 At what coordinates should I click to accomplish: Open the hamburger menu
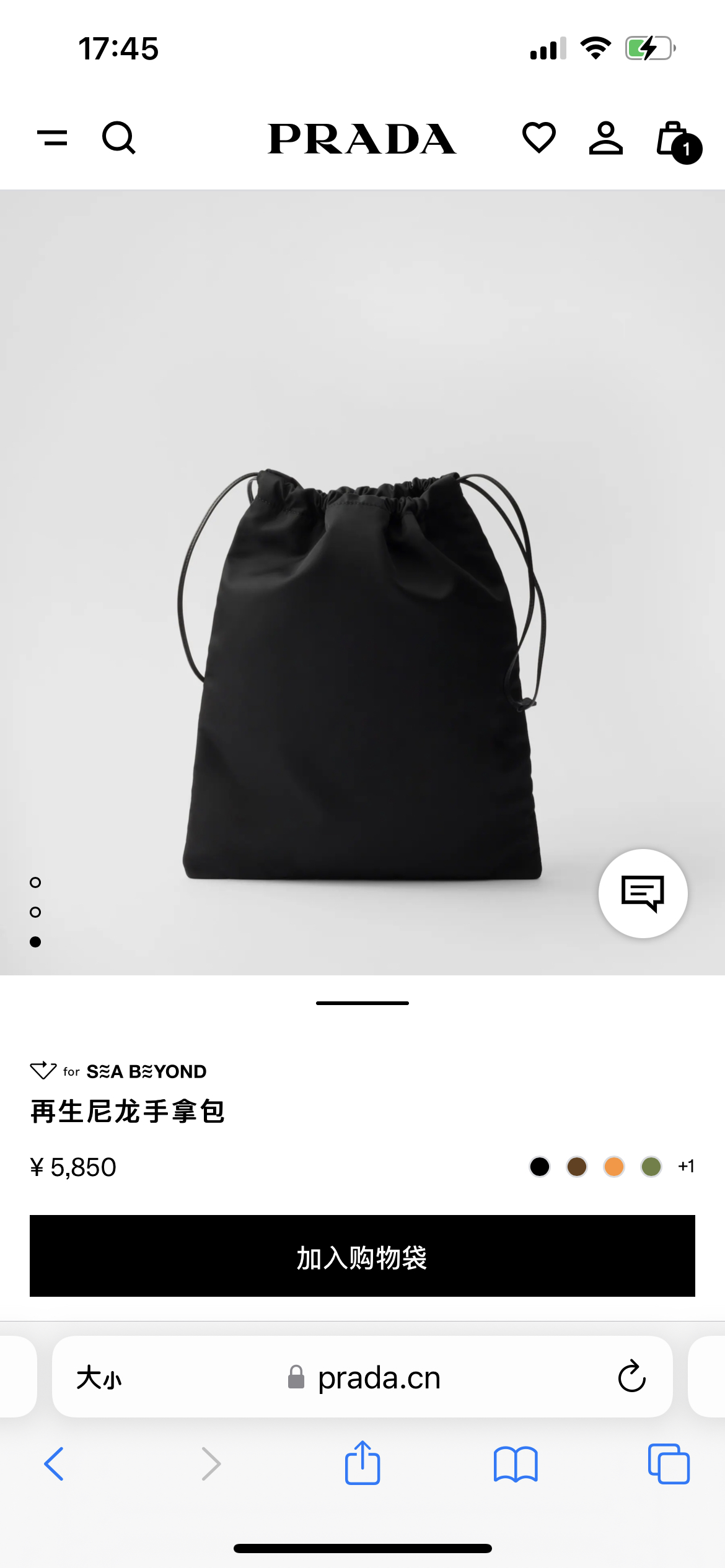coord(53,137)
